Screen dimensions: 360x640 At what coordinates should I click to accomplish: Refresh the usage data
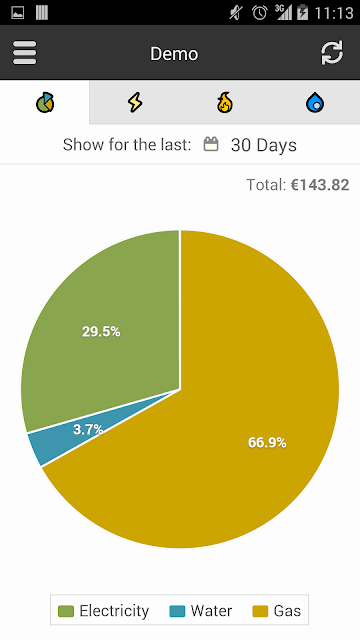[332, 53]
